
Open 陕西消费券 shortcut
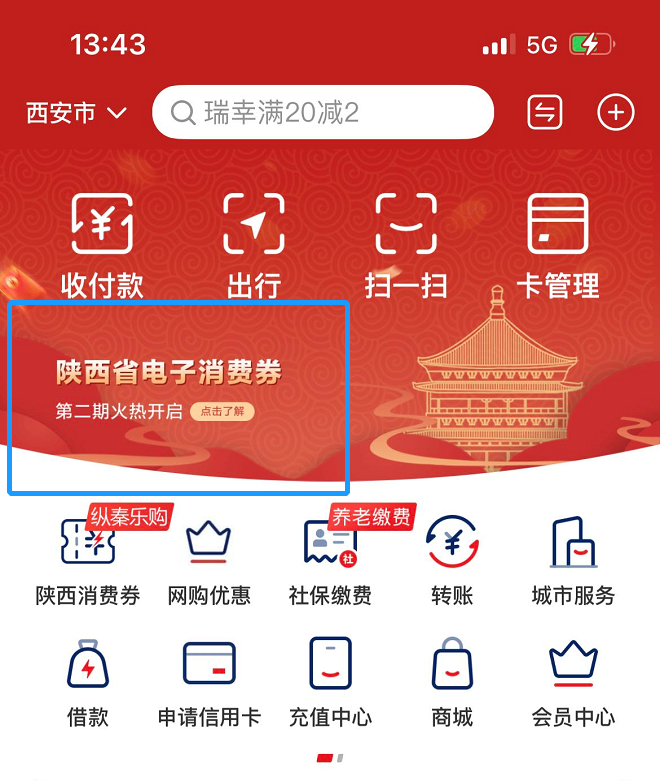click(x=88, y=562)
